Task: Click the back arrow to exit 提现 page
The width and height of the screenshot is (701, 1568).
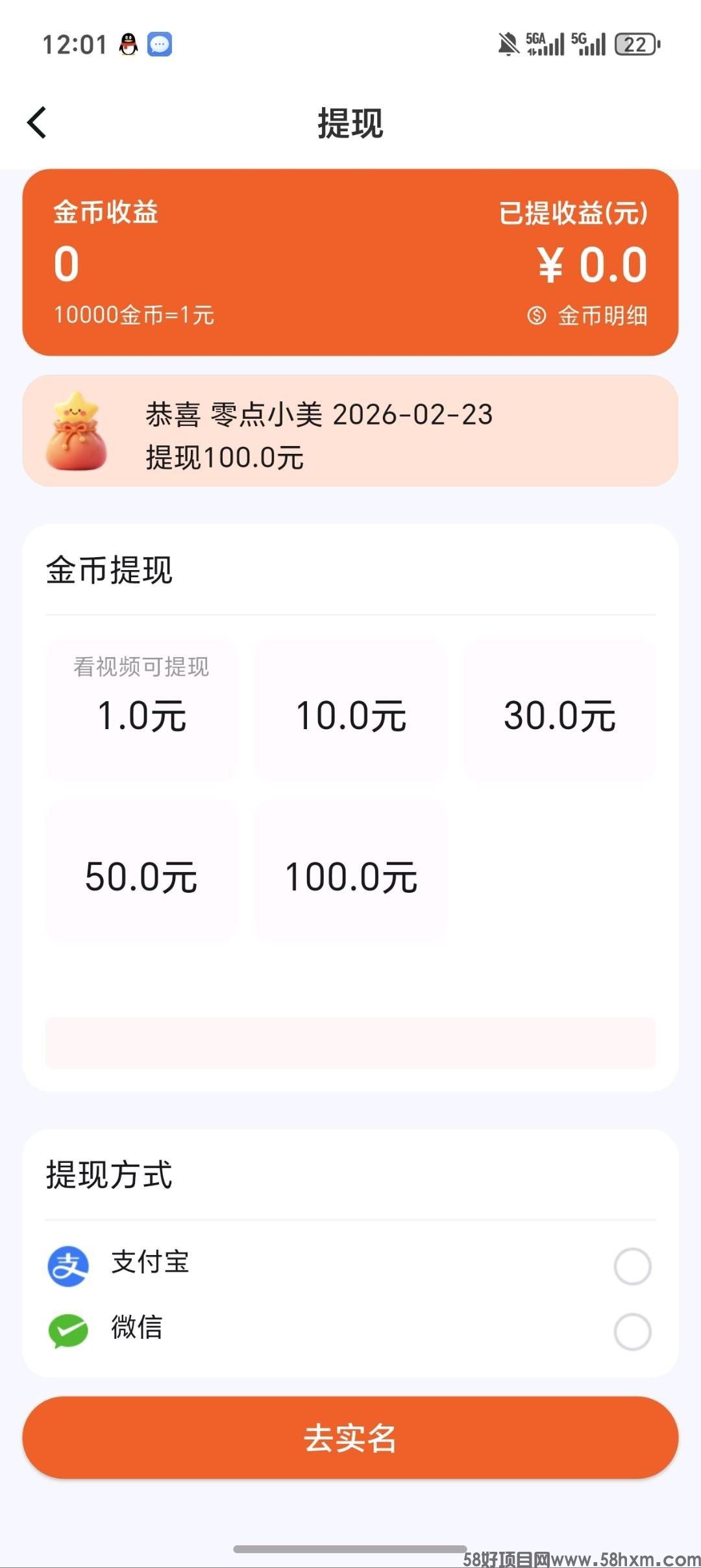Action: click(x=37, y=122)
